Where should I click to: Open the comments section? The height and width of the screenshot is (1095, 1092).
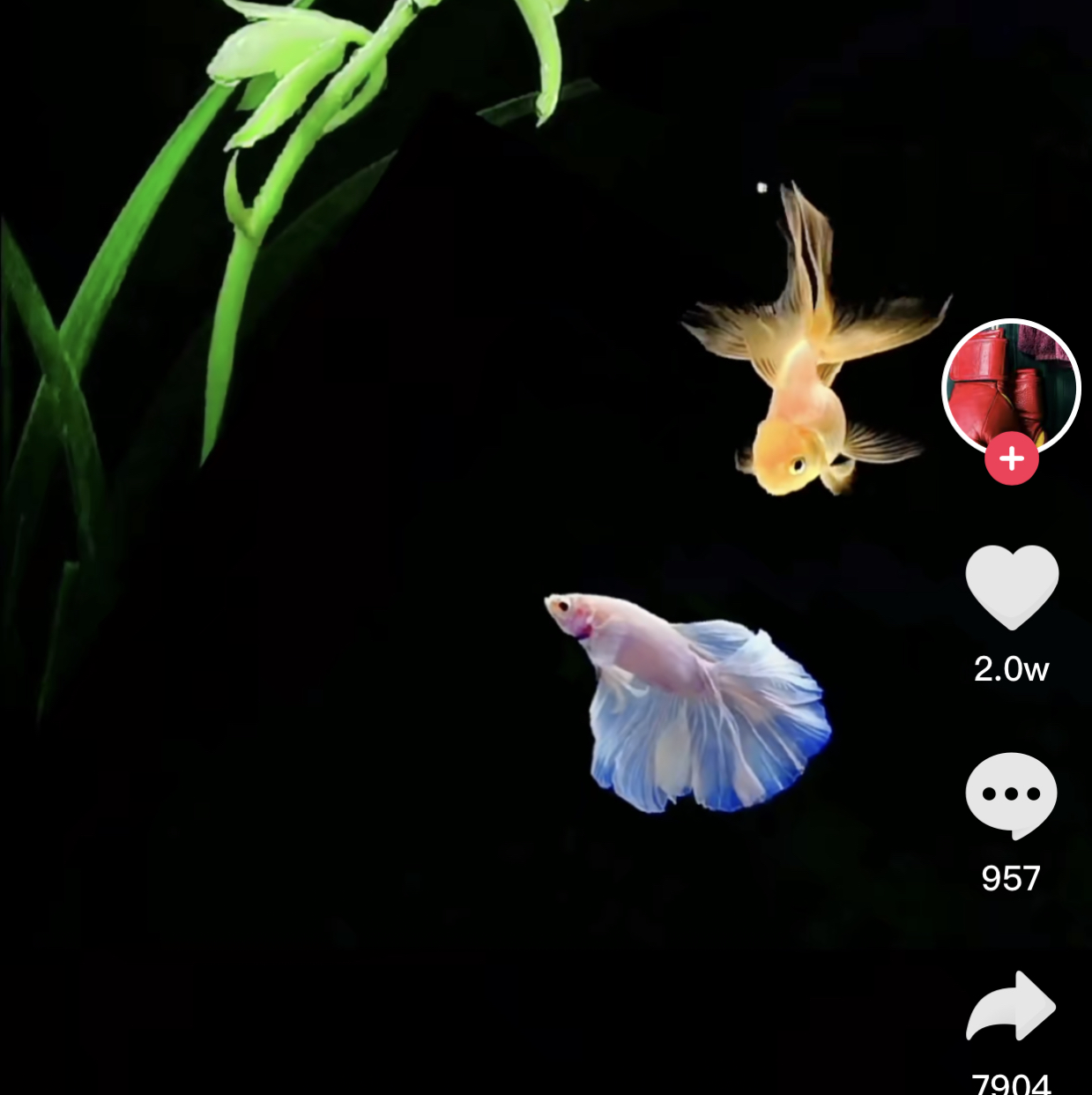[x=1011, y=794]
